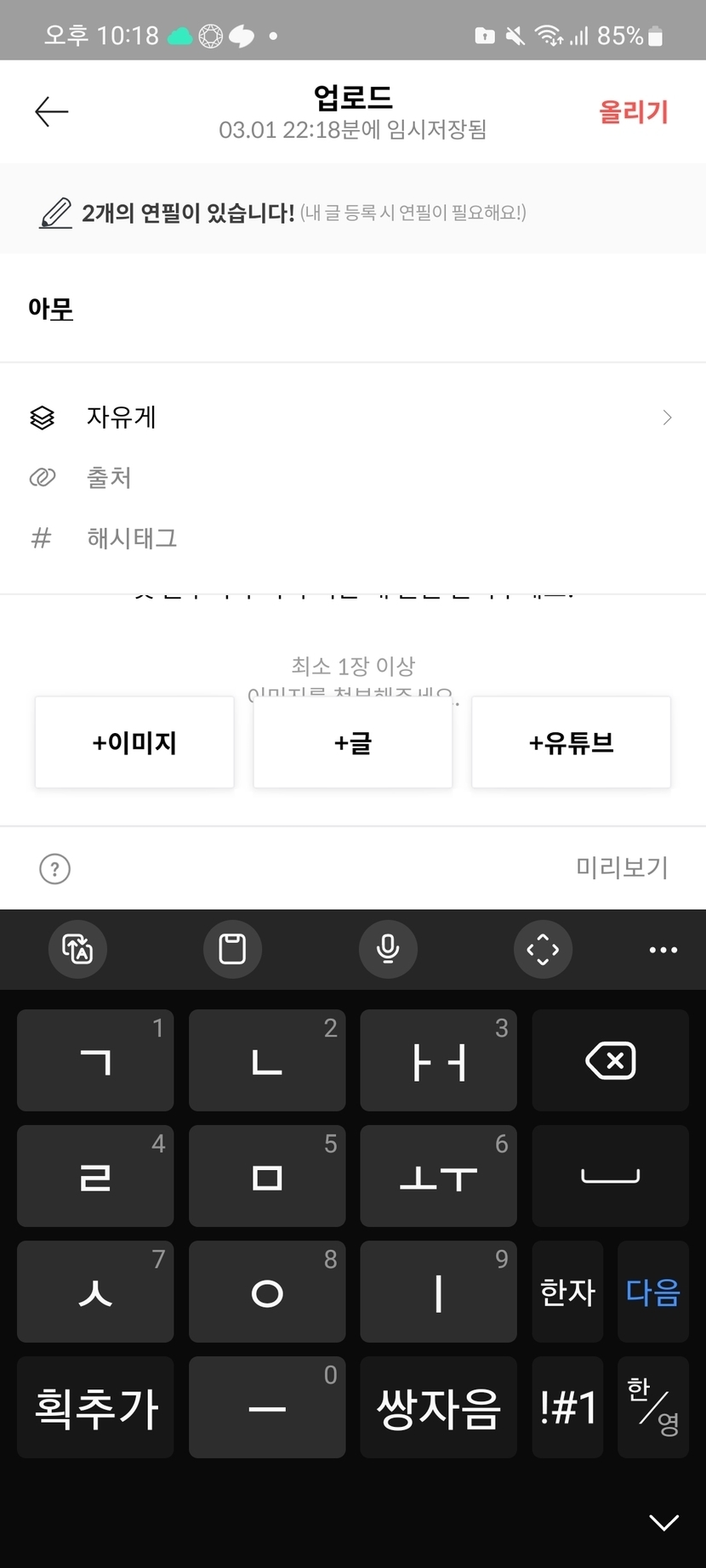
Task: Tap the 다음 next key
Action: coord(653,1292)
